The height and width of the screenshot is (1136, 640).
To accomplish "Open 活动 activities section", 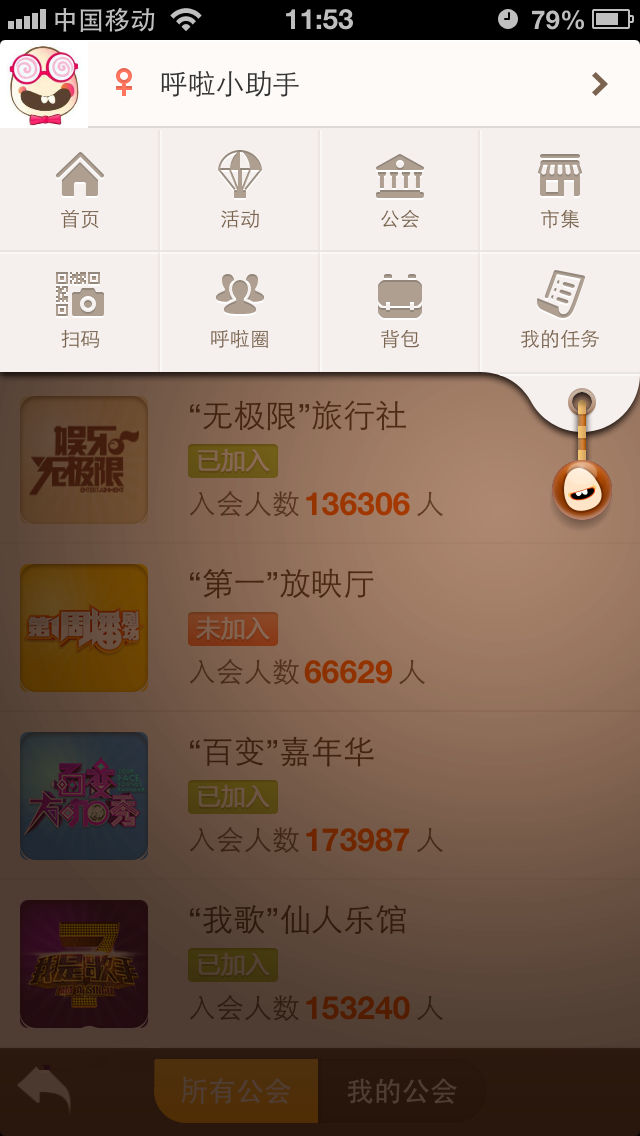I will [240, 190].
